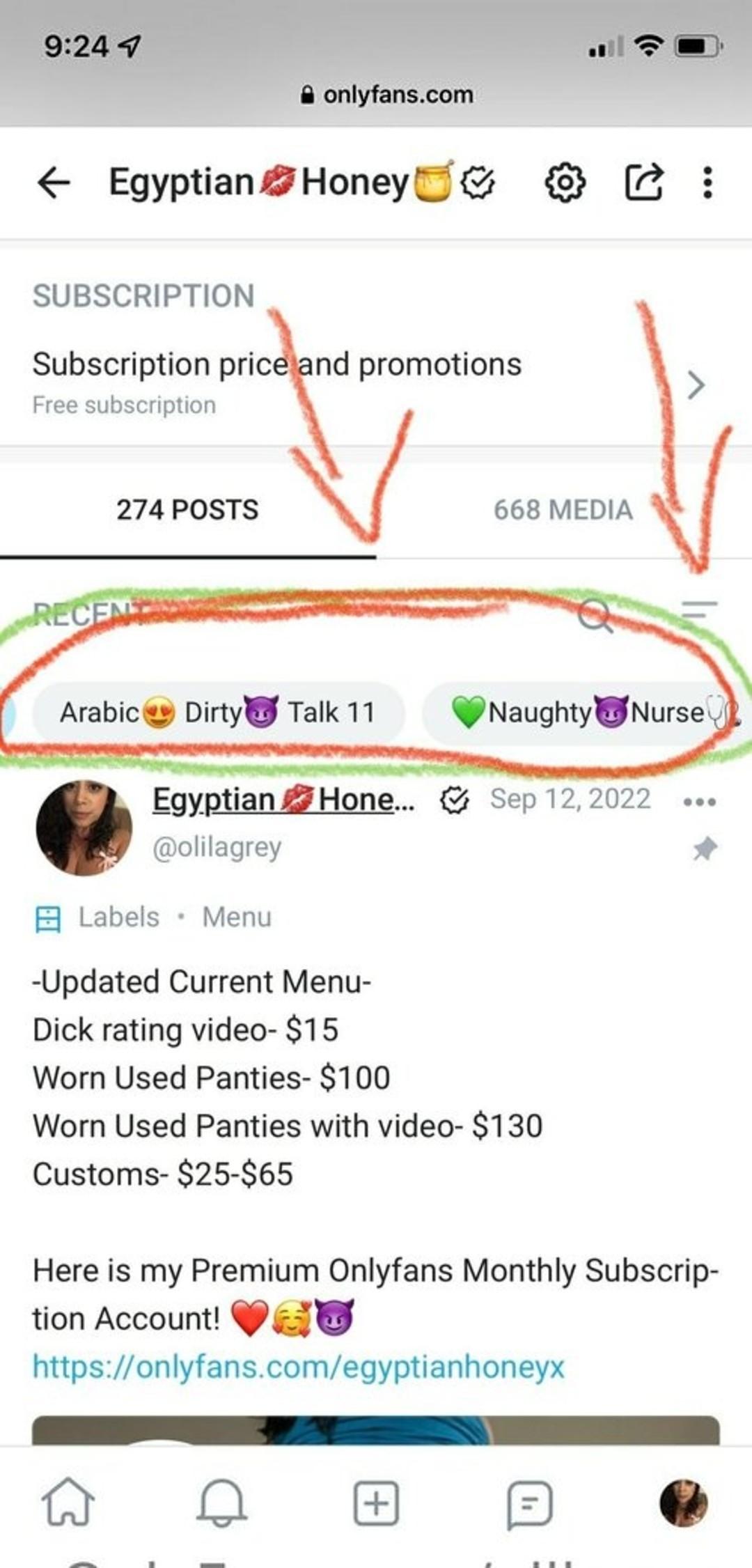Open the Egyptian Honey post author link
Image resolution: width=752 pixels, height=1568 pixels.
pos(283,800)
